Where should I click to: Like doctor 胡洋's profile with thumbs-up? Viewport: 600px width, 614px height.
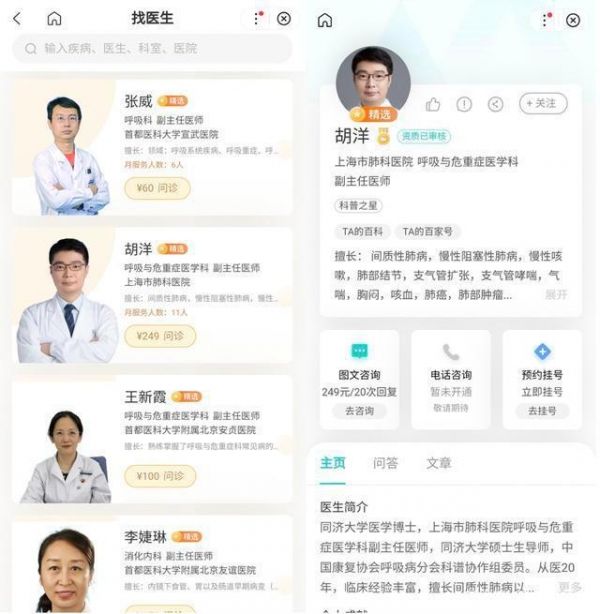tap(433, 104)
